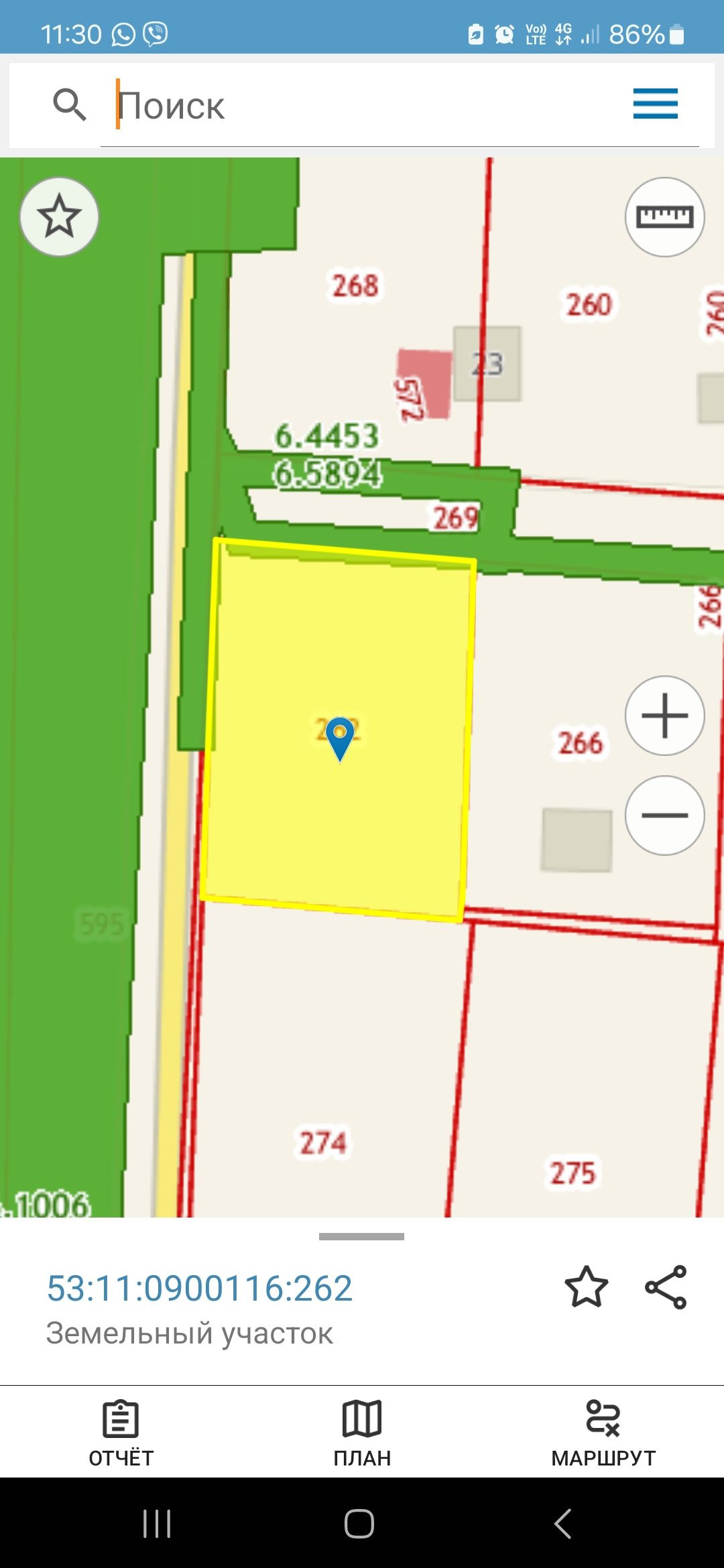Share this land parcel

click(x=666, y=1287)
